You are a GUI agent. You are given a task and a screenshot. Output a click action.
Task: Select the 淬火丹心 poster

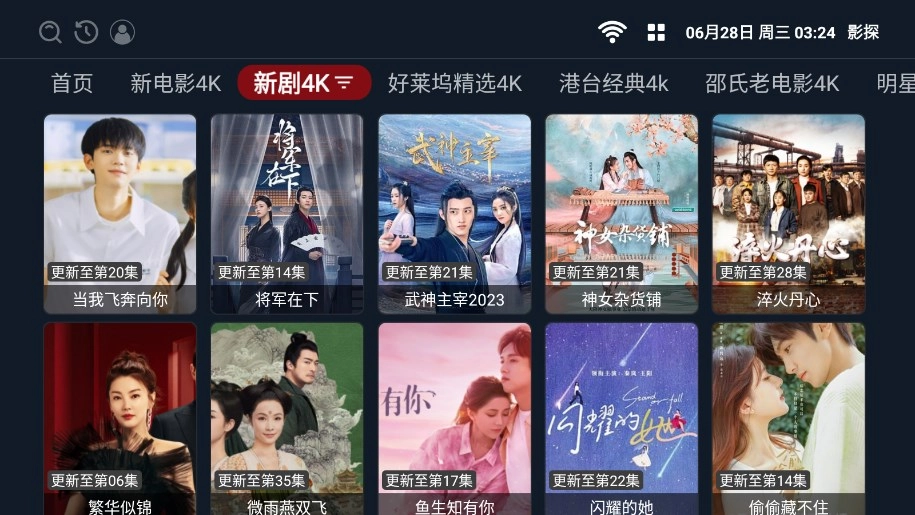pos(788,213)
